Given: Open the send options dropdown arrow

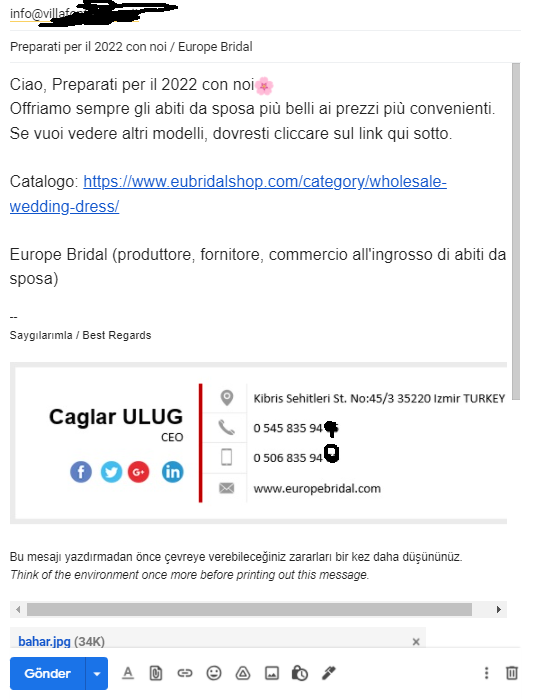Looking at the screenshot, I should click(97, 673).
